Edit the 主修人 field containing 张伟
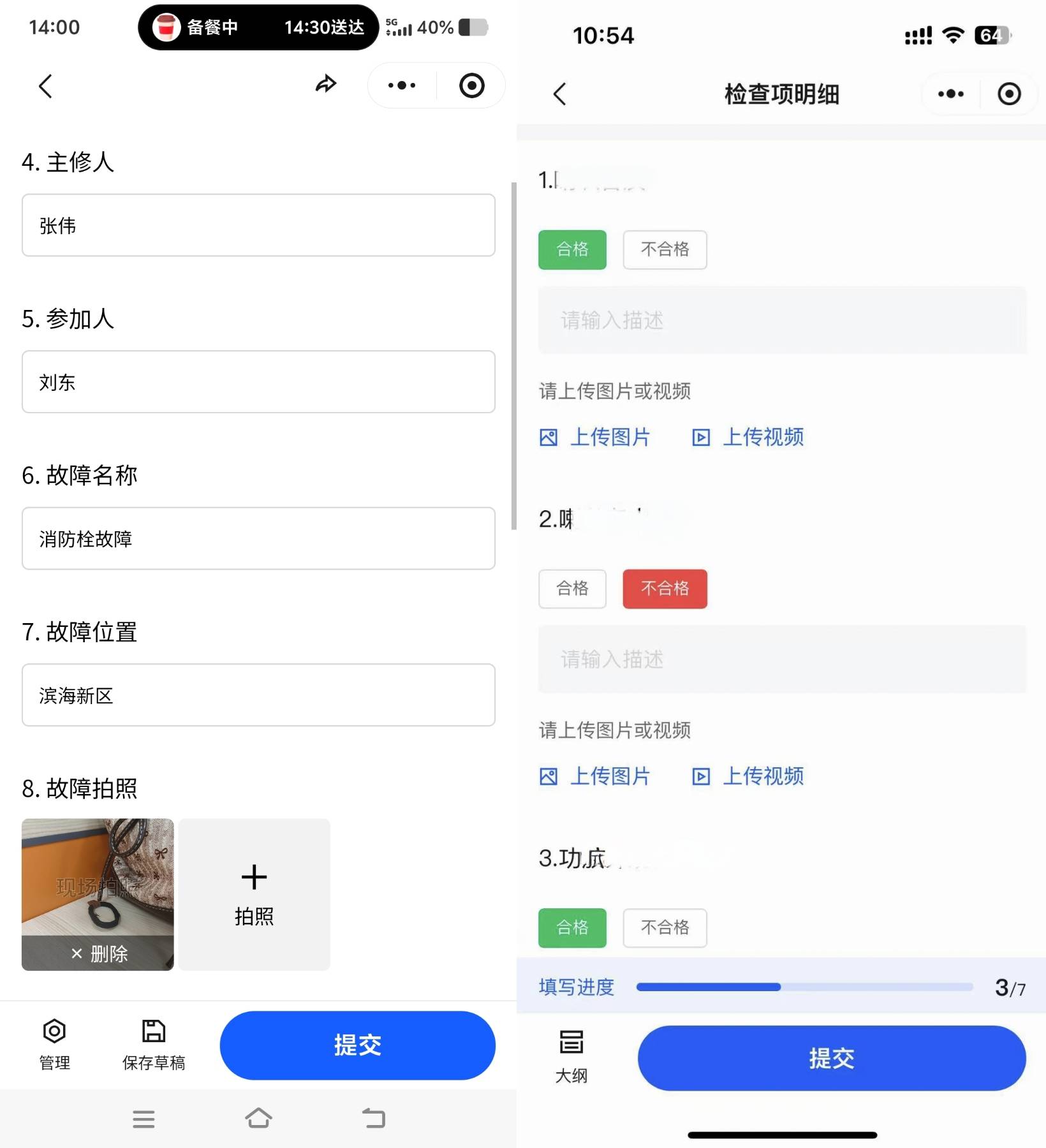This screenshot has width=1046, height=1148. [258, 226]
